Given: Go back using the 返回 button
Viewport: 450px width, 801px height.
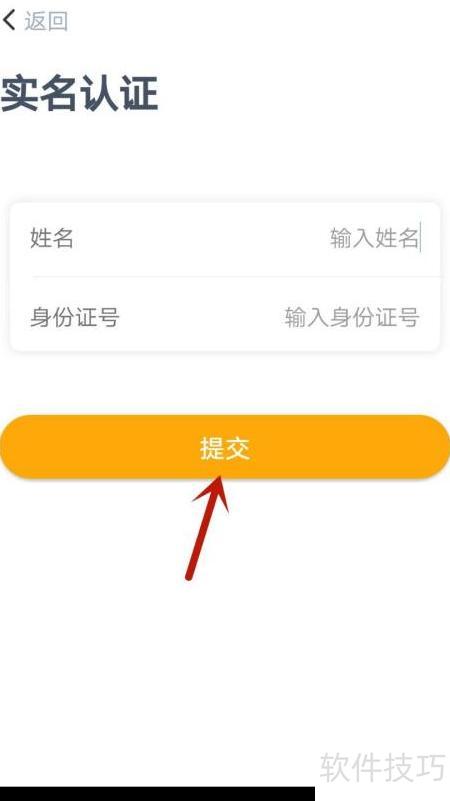Looking at the screenshot, I should [x=35, y=21].
